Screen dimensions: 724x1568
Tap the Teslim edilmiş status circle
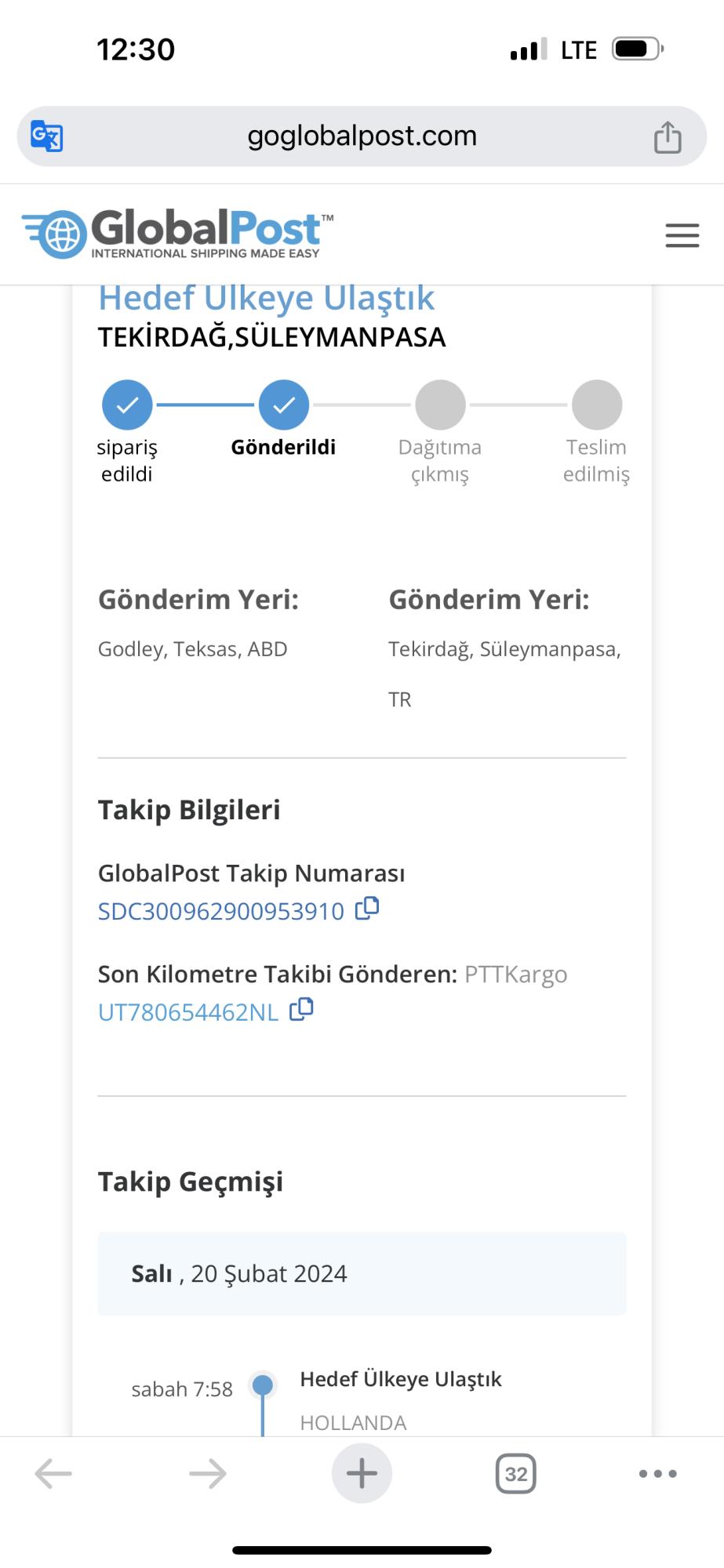click(x=597, y=405)
